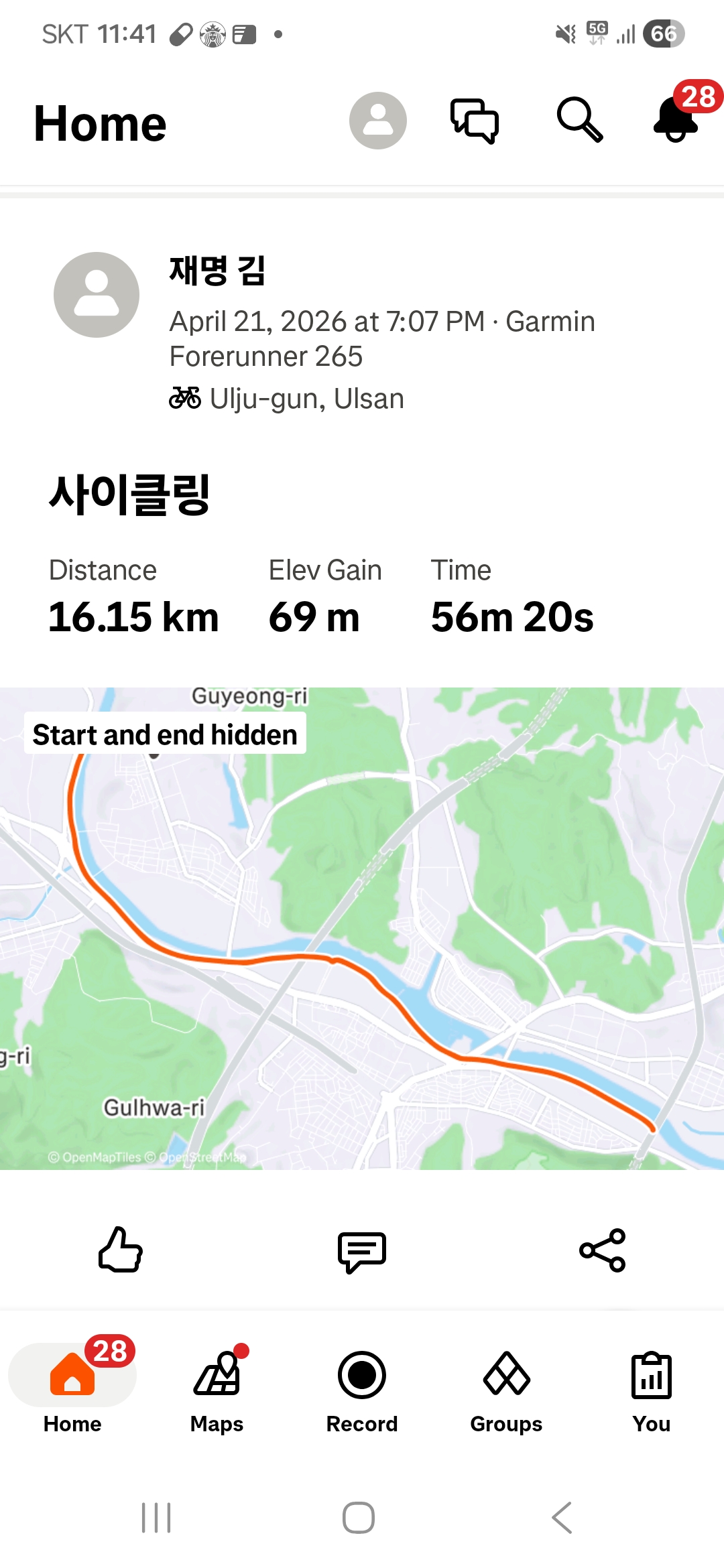724x1568 pixels.
Task: Switch to the You tab
Action: click(x=652, y=1390)
